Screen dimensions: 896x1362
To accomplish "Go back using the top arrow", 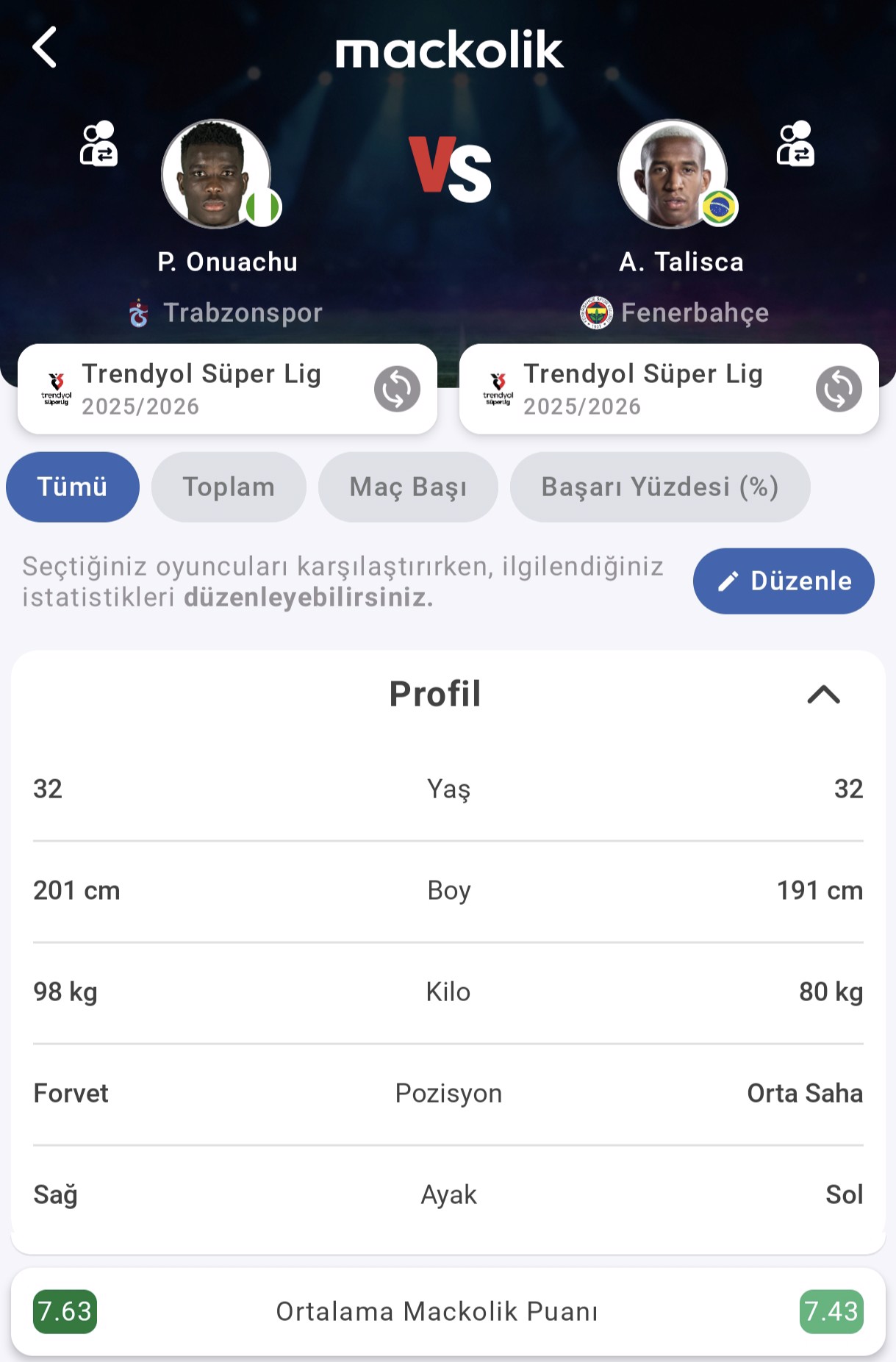I will click(45, 48).
